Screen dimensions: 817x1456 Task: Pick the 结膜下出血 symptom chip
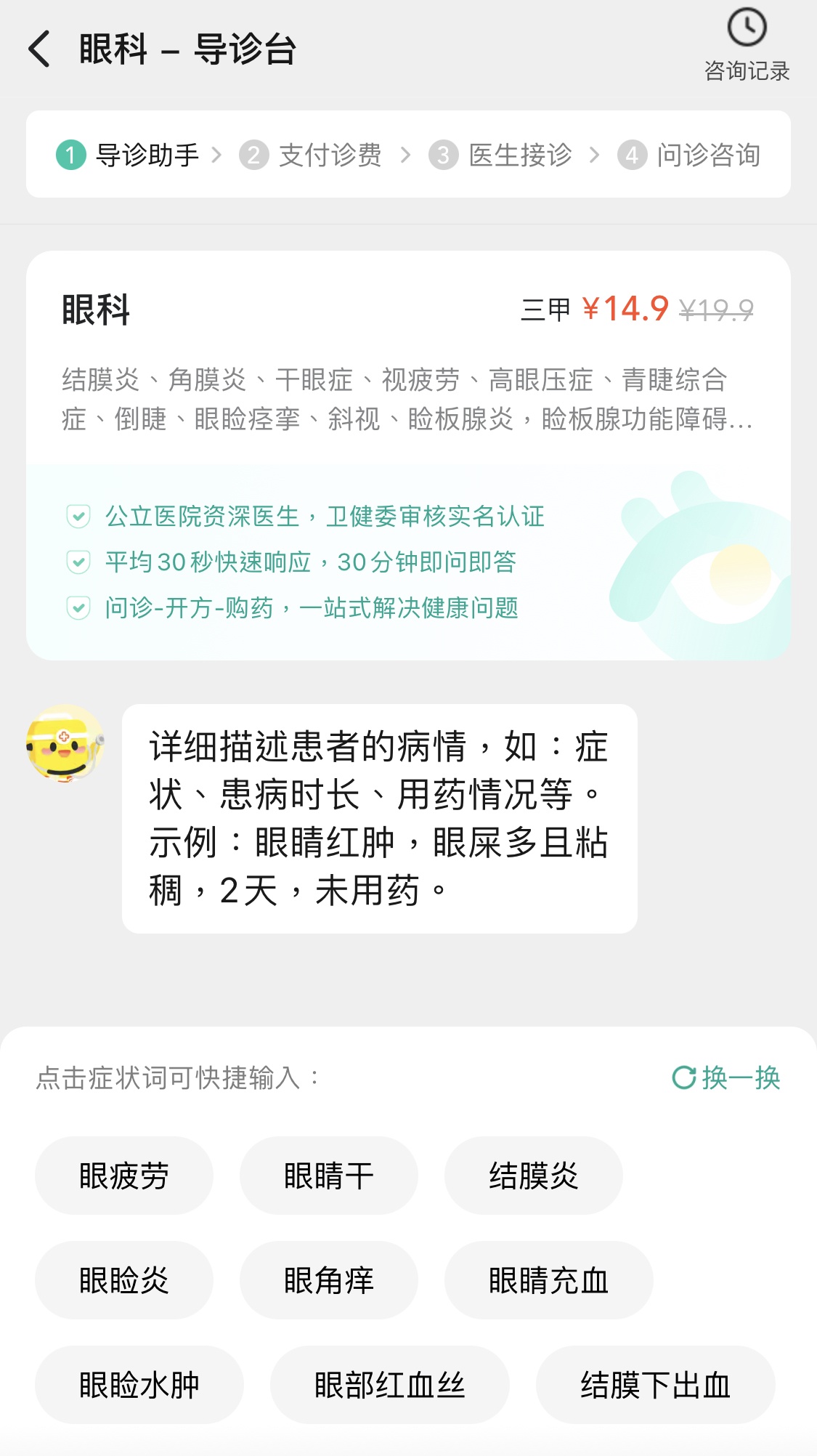pyautogui.click(x=655, y=1385)
